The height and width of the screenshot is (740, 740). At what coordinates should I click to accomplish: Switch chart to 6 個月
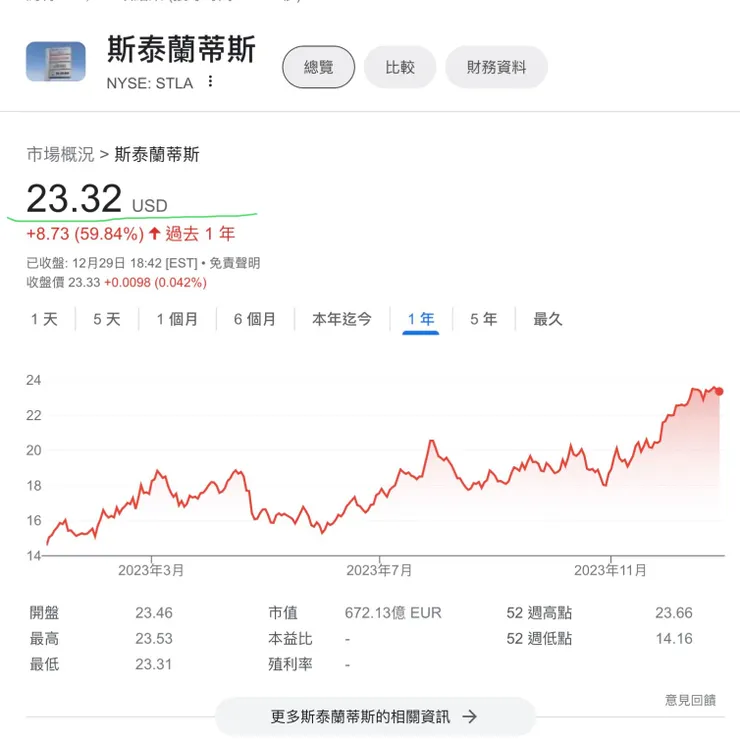click(x=255, y=320)
